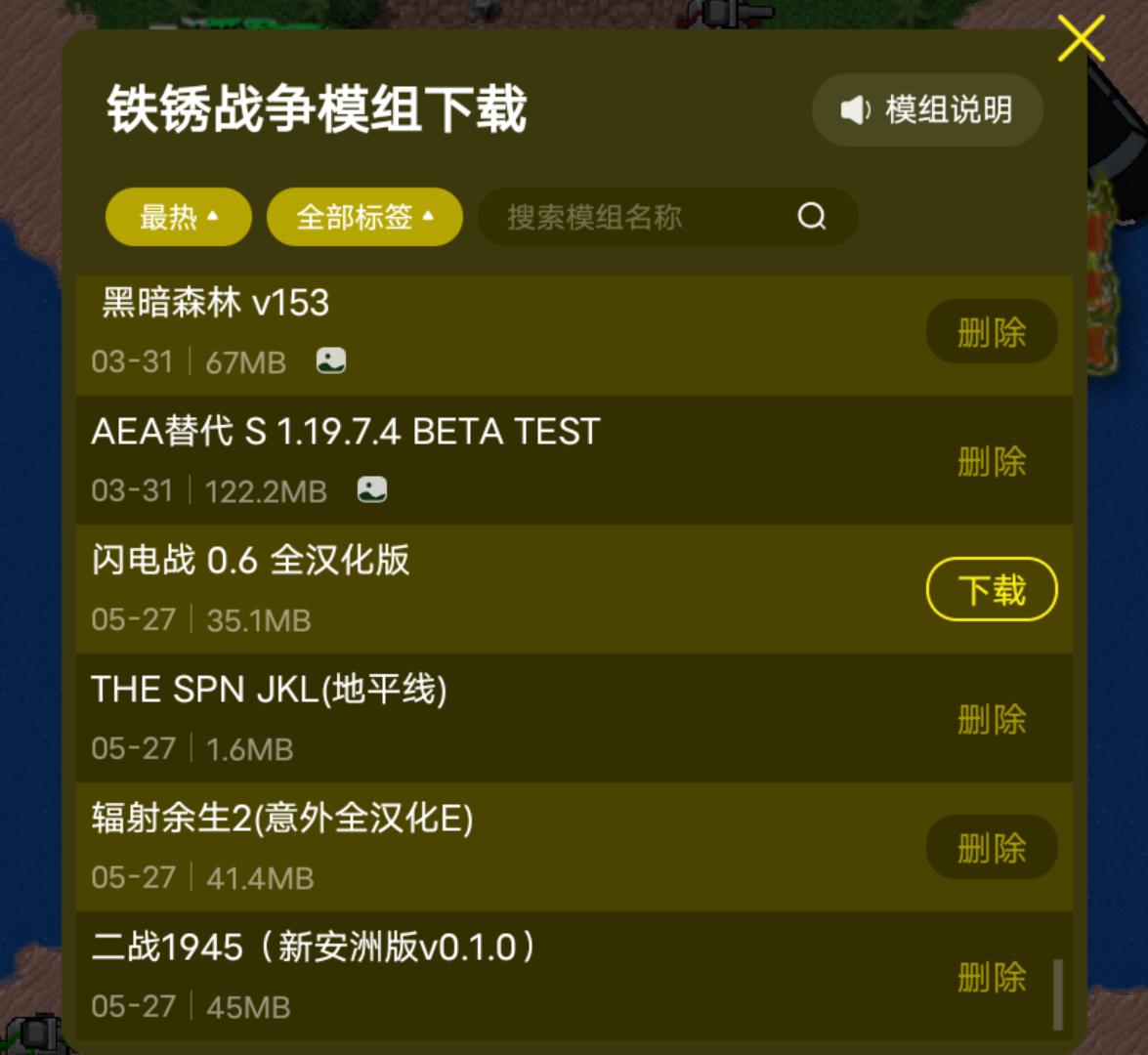This screenshot has width=1148, height=1055.
Task: Focus the 搜索模组名称 search field
Action: (x=635, y=217)
